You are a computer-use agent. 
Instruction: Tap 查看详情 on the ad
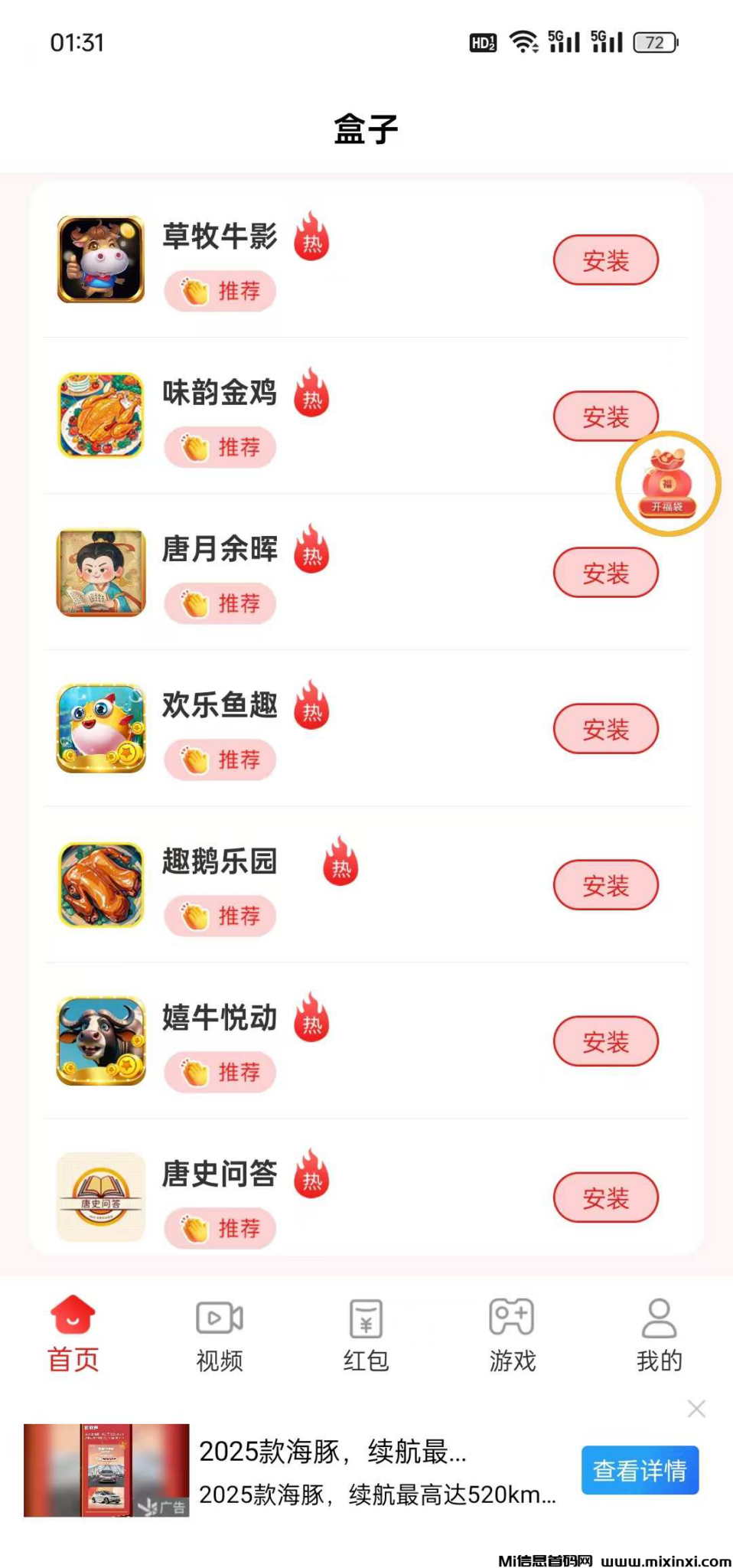tap(640, 1470)
